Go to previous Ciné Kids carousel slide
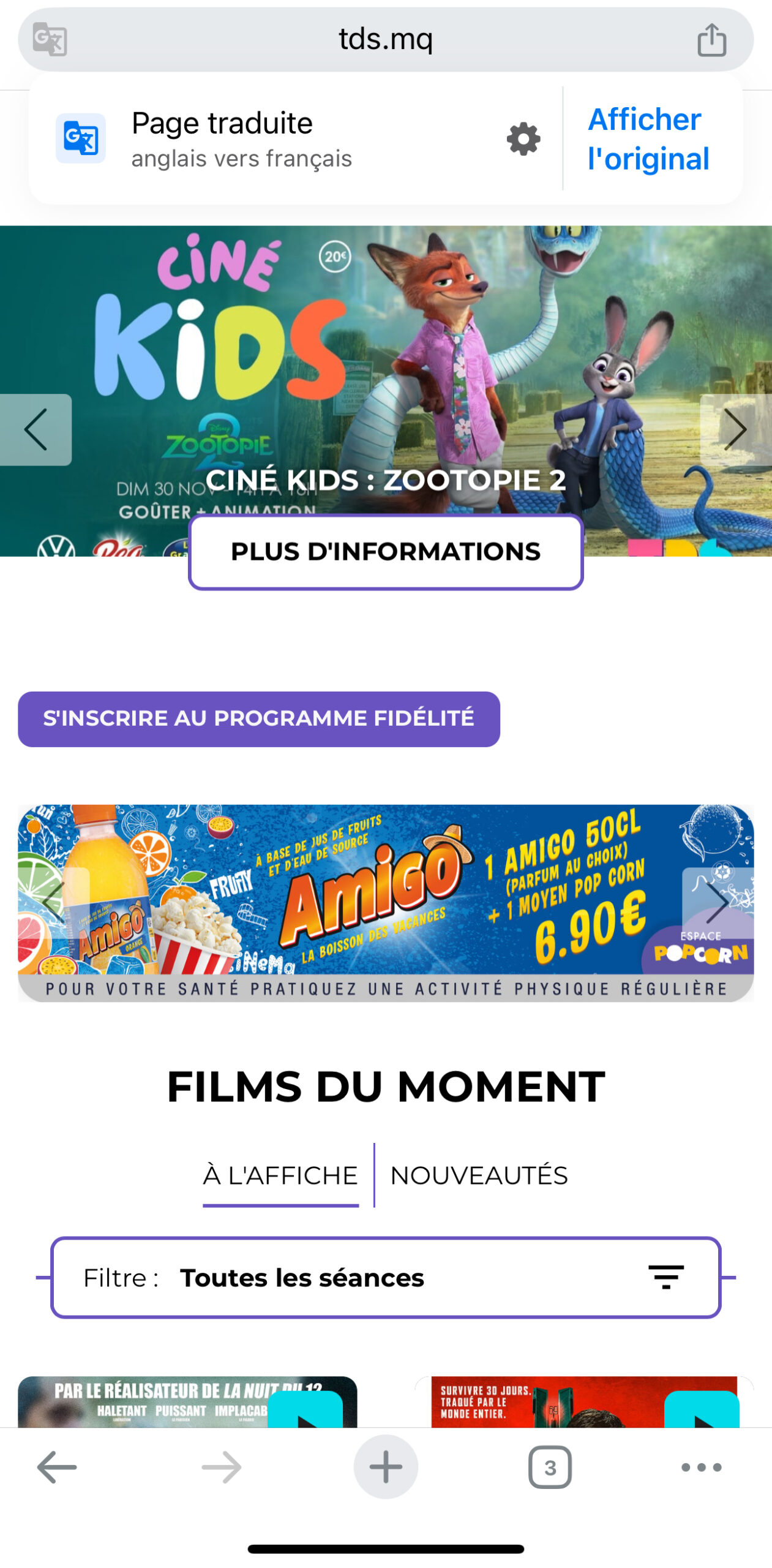This screenshot has height=1568, width=772. pyautogui.click(x=36, y=429)
